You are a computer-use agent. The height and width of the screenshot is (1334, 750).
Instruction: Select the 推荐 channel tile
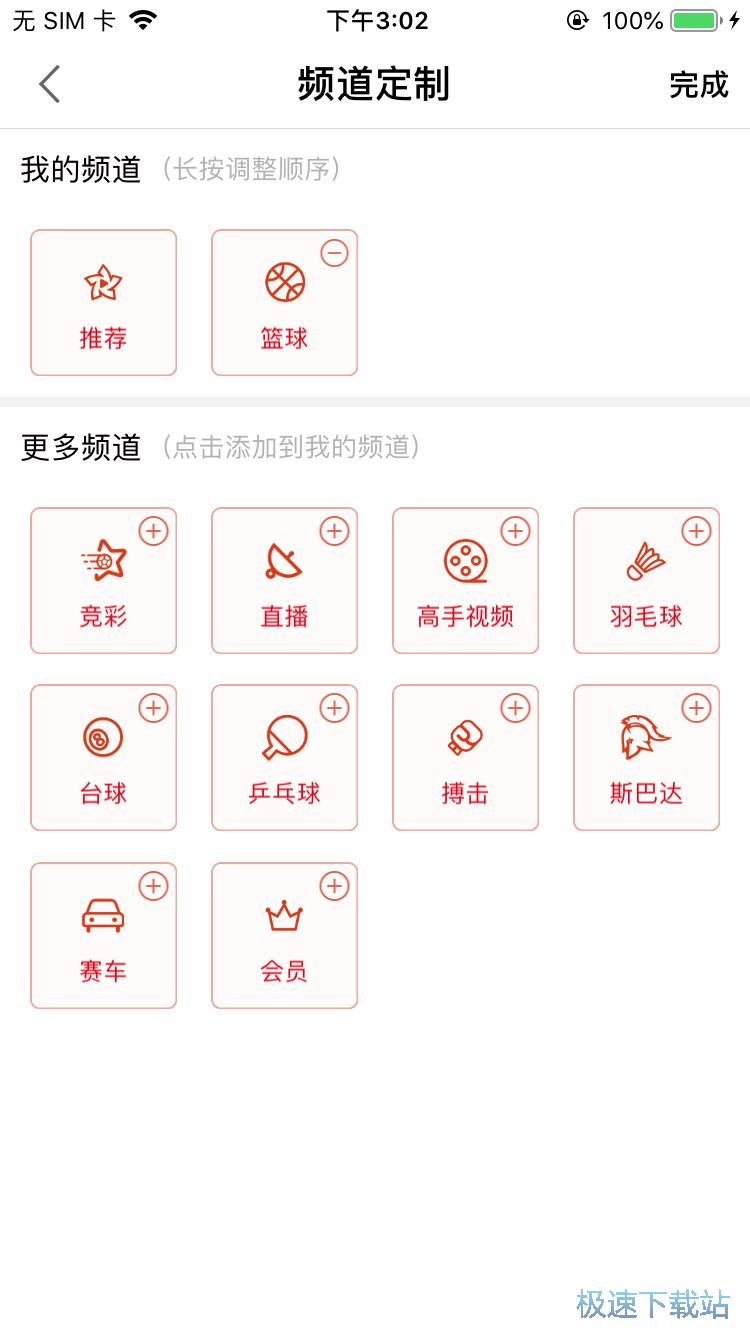(x=103, y=303)
